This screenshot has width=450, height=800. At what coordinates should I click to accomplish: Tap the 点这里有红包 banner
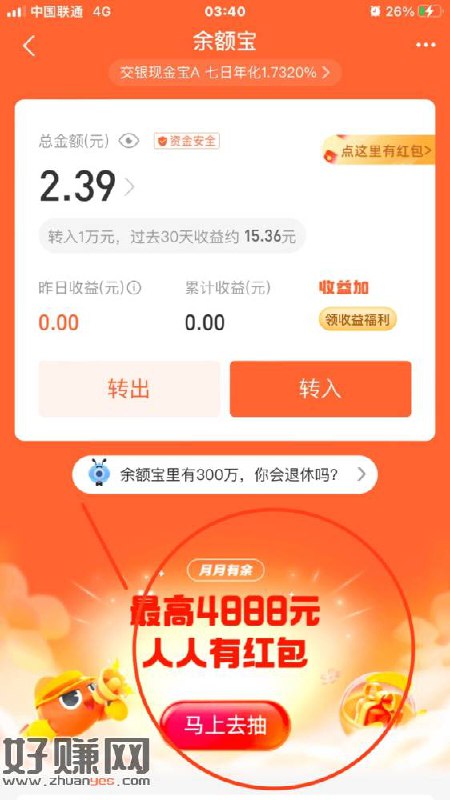[379, 151]
